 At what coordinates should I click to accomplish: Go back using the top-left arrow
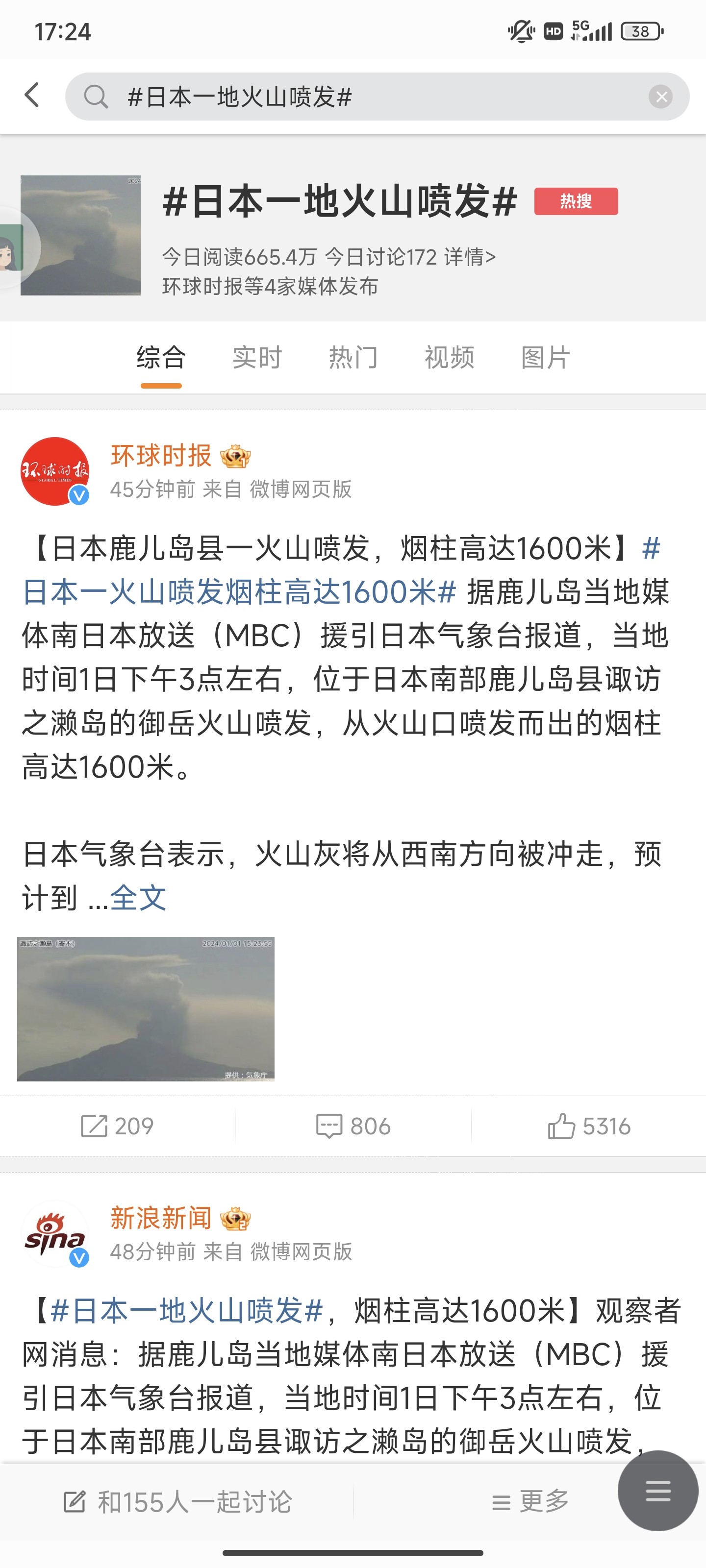(32, 96)
